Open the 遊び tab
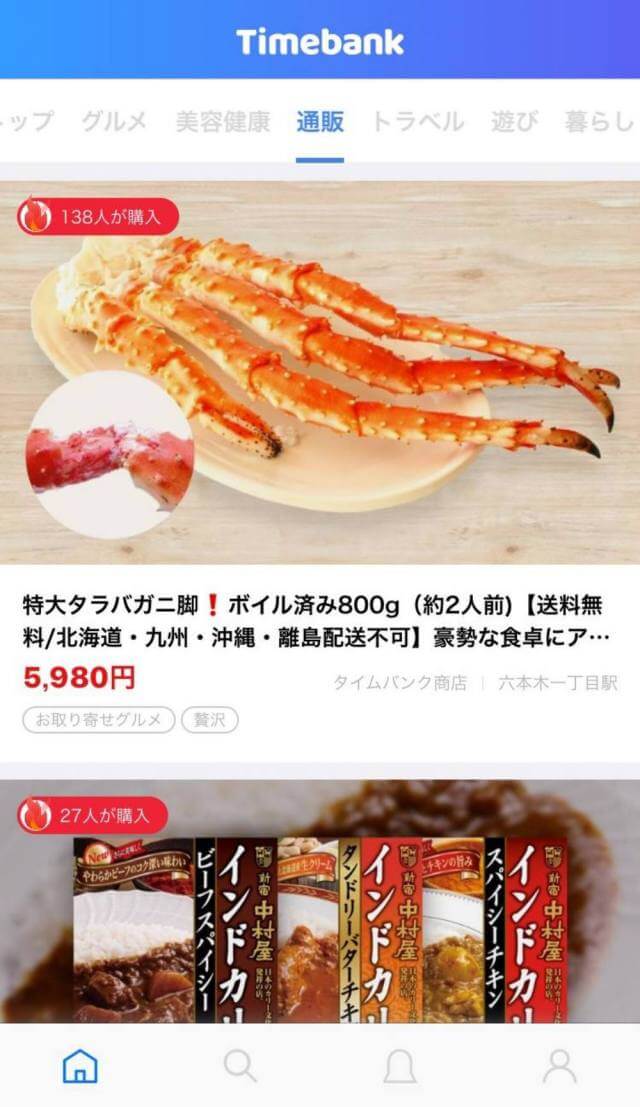Image resolution: width=640 pixels, height=1107 pixels. click(514, 121)
